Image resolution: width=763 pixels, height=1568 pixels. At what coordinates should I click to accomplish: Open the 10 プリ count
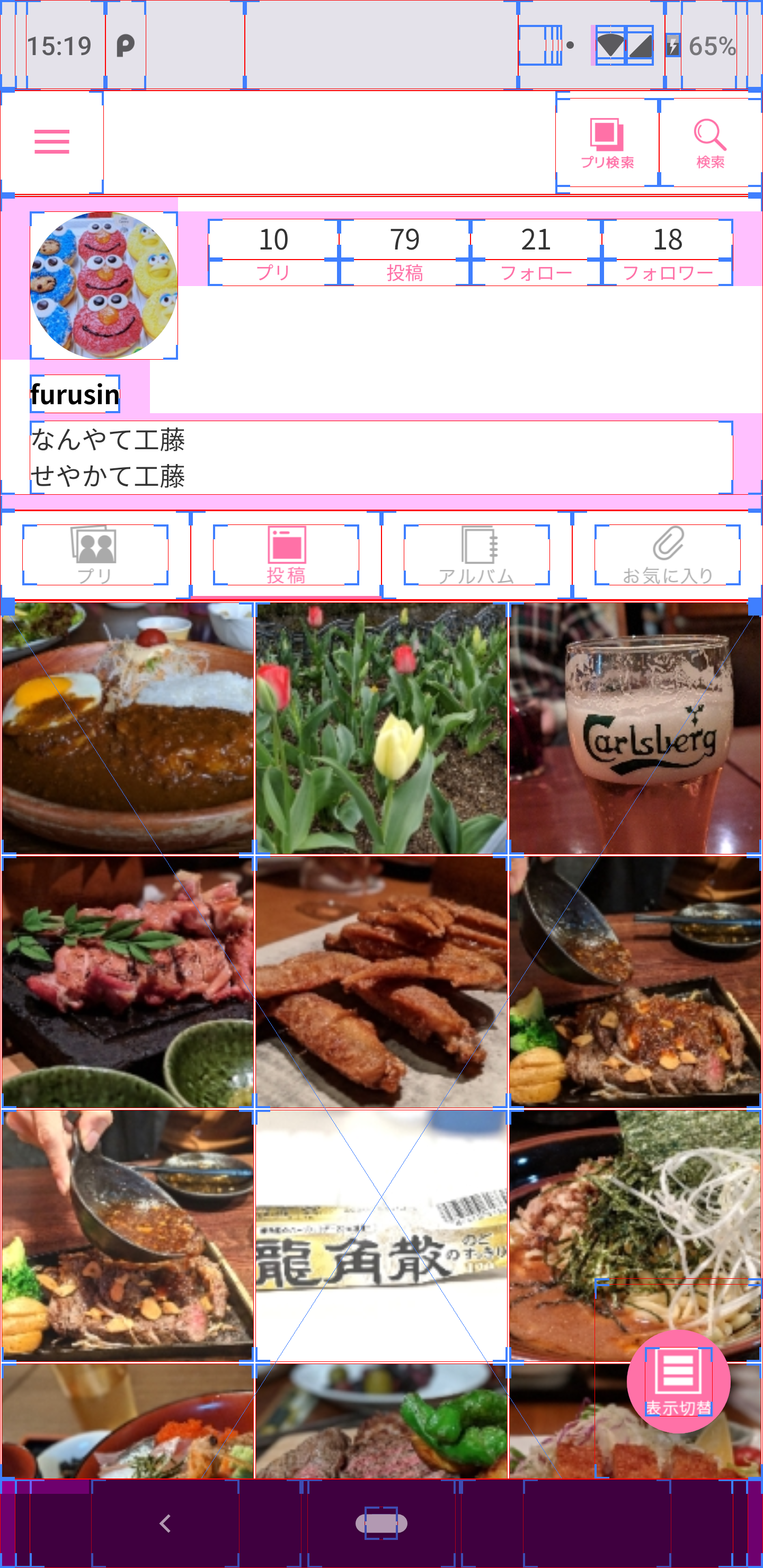[273, 252]
